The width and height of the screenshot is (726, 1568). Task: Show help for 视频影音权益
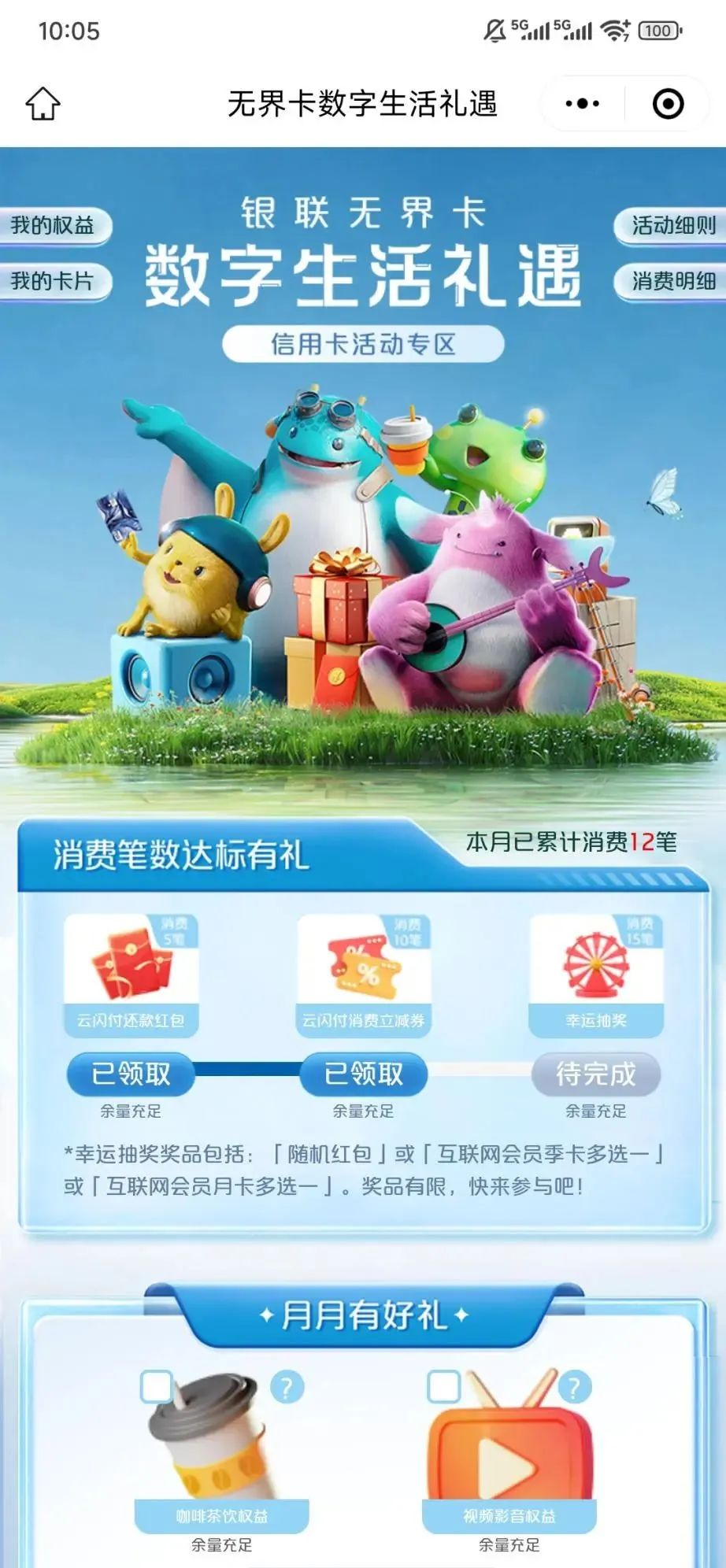574,1388
